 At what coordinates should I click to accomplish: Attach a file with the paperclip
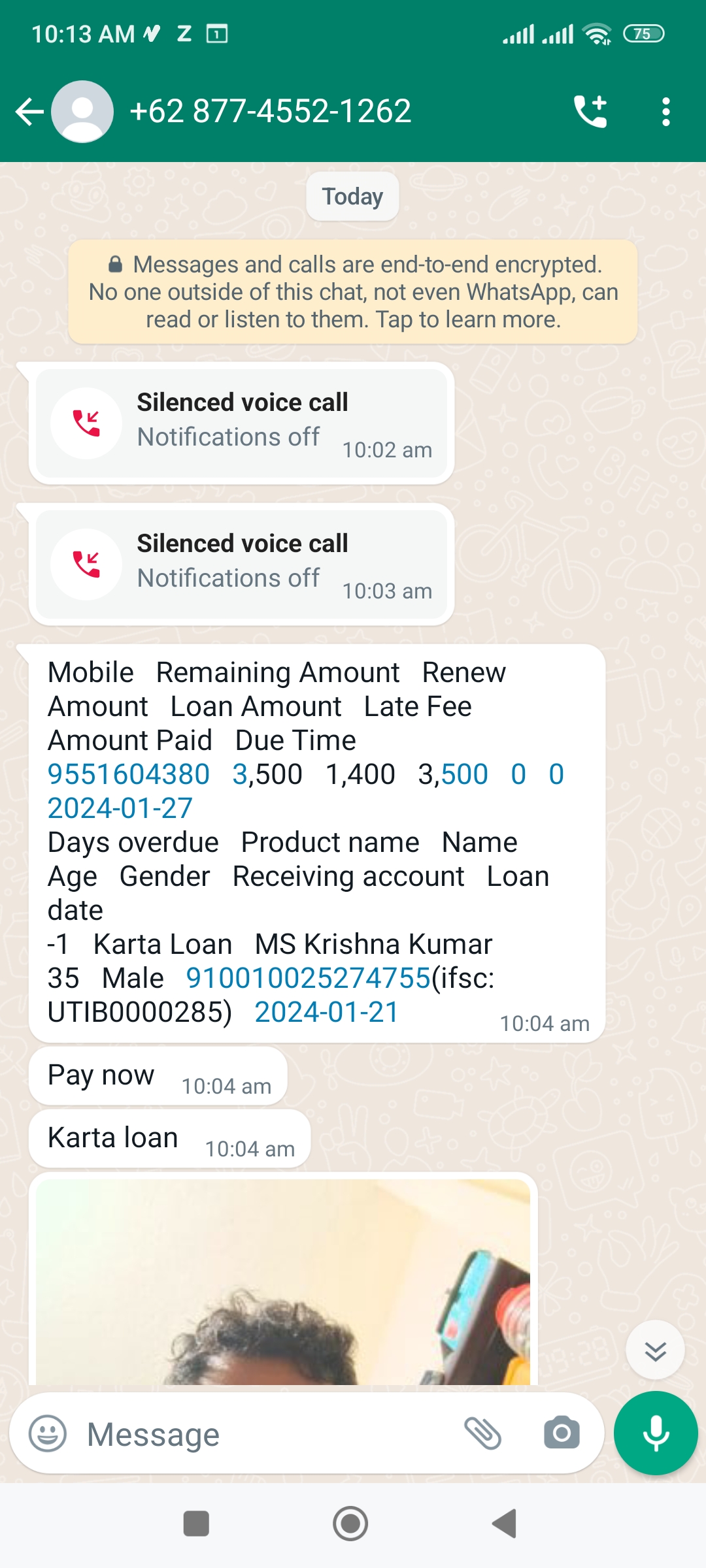(x=482, y=1434)
